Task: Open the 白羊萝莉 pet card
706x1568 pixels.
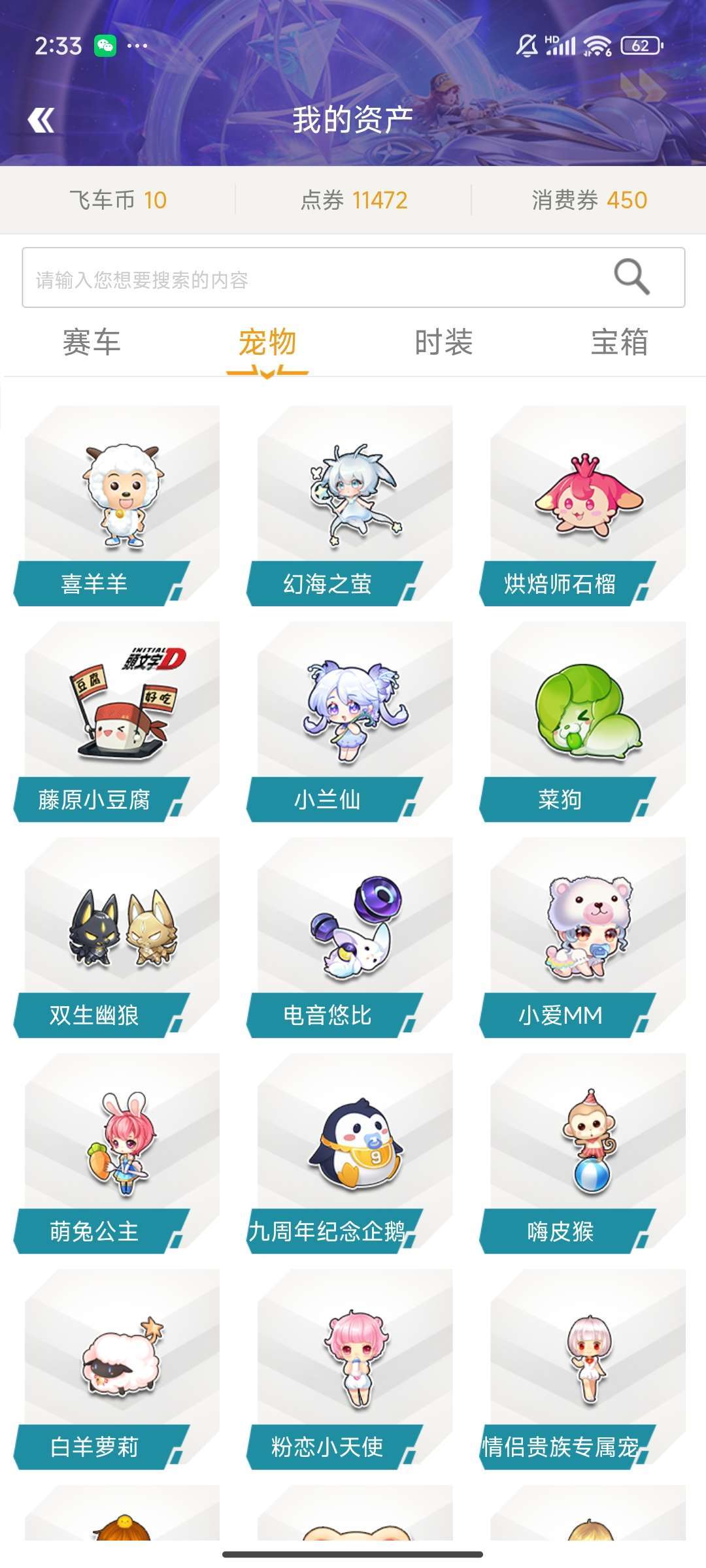Action: click(x=117, y=1369)
